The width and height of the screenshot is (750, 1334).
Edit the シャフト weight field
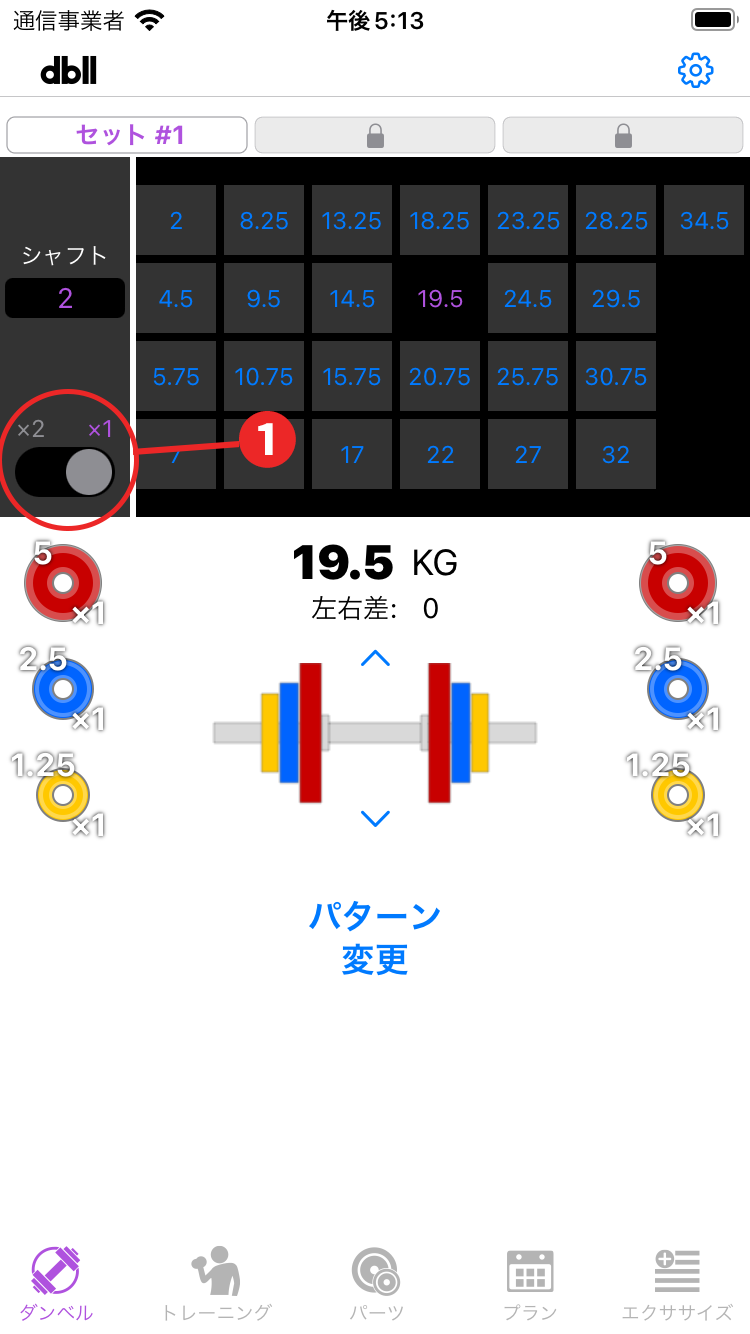(65, 298)
